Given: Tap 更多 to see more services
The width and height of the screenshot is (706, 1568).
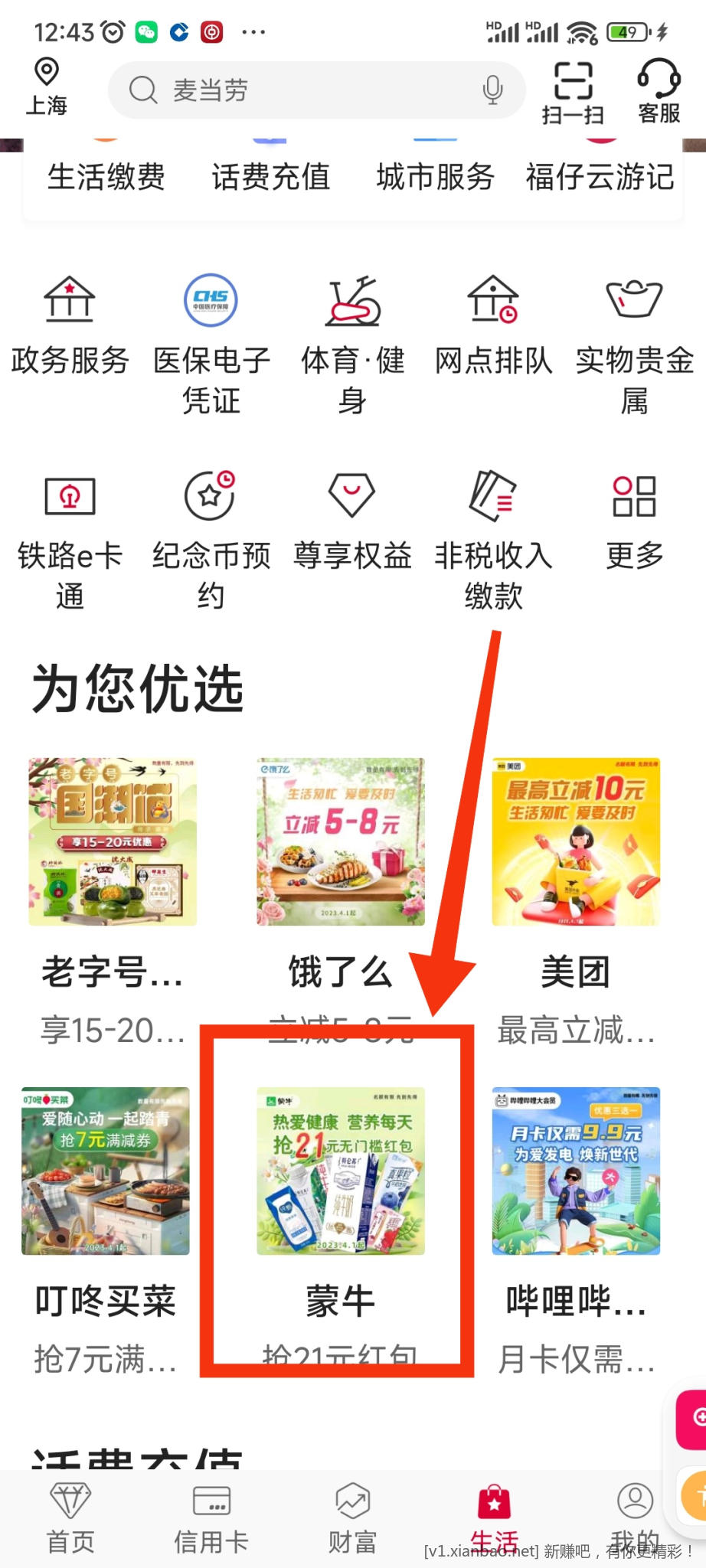Looking at the screenshot, I should 634,521.
